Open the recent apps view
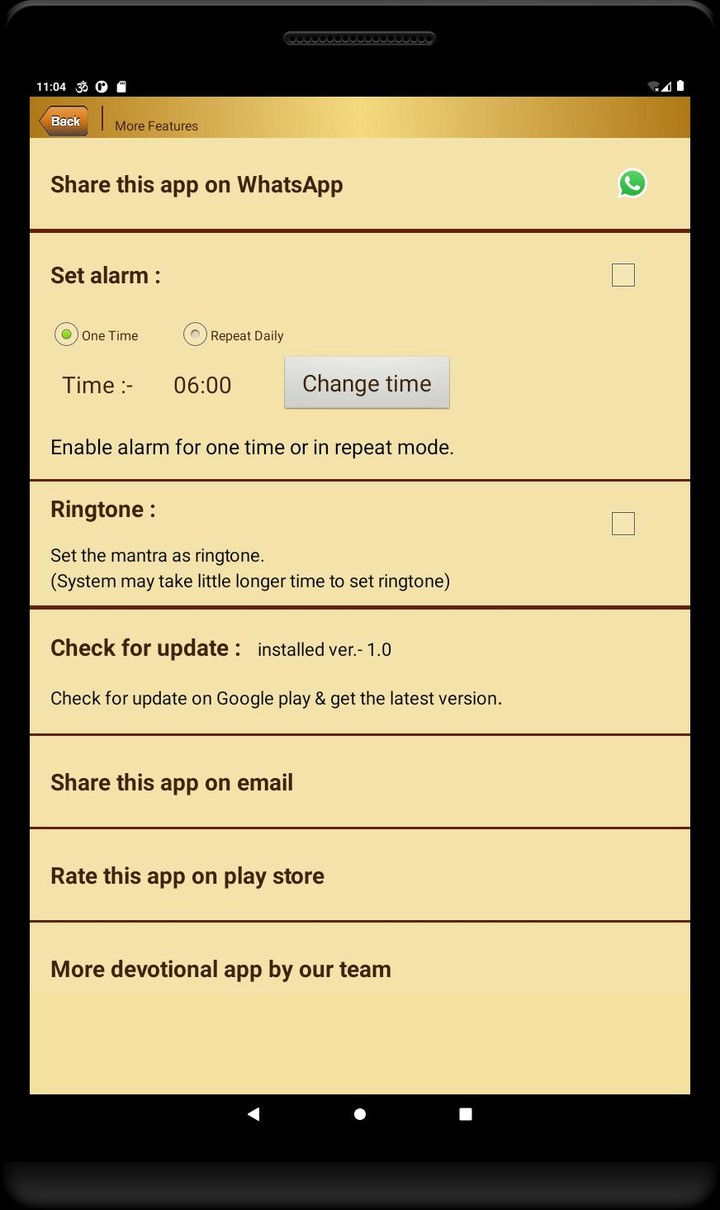Image resolution: width=720 pixels, height=1210 pixels. (x=465, y=1114)
